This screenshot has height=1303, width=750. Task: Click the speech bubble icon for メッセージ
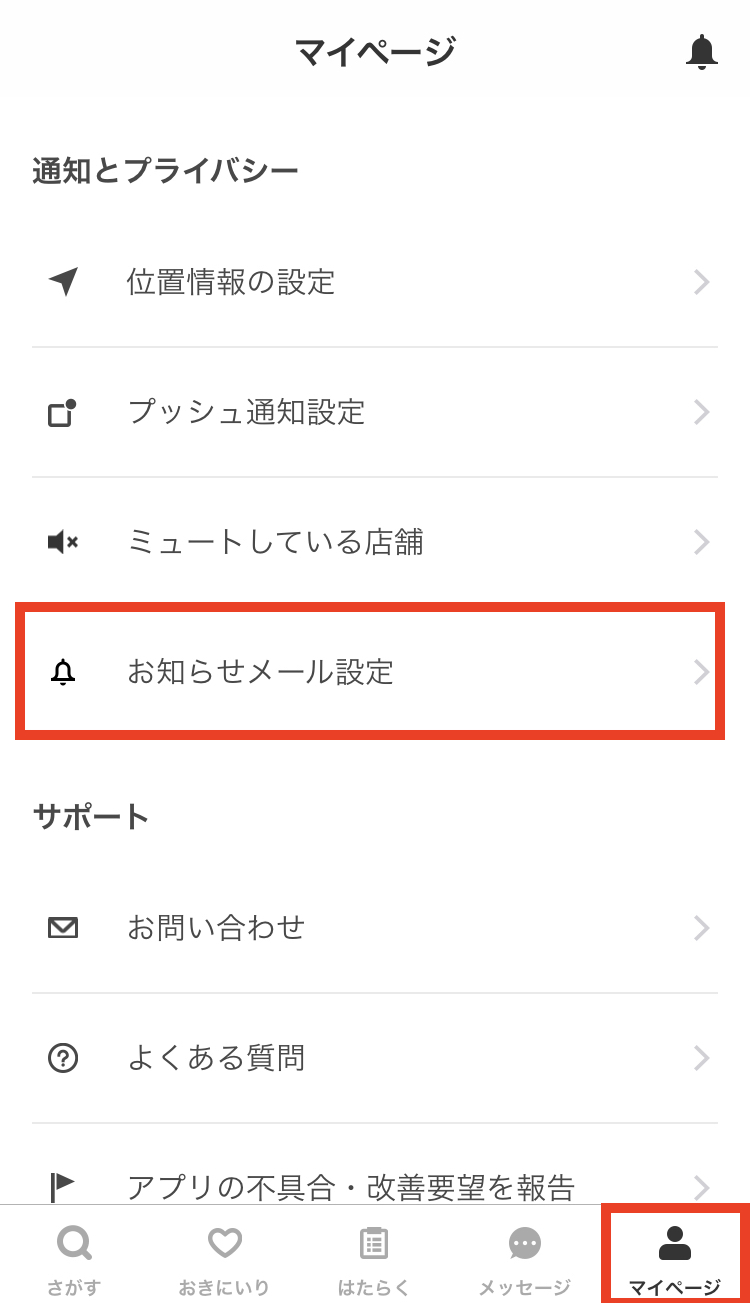point(524,1242)
